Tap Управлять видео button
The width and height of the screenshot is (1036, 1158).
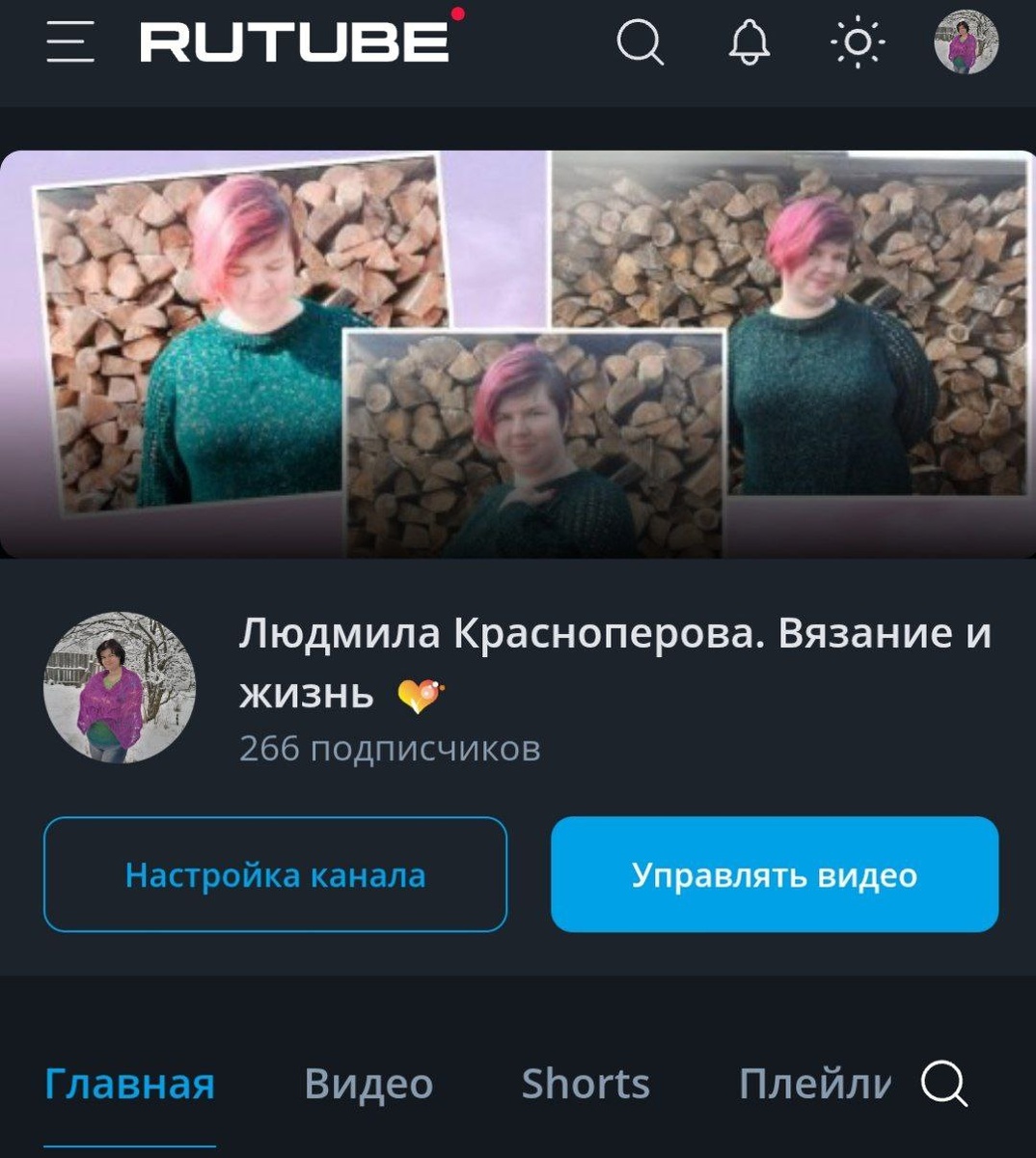tap(775, 874)
